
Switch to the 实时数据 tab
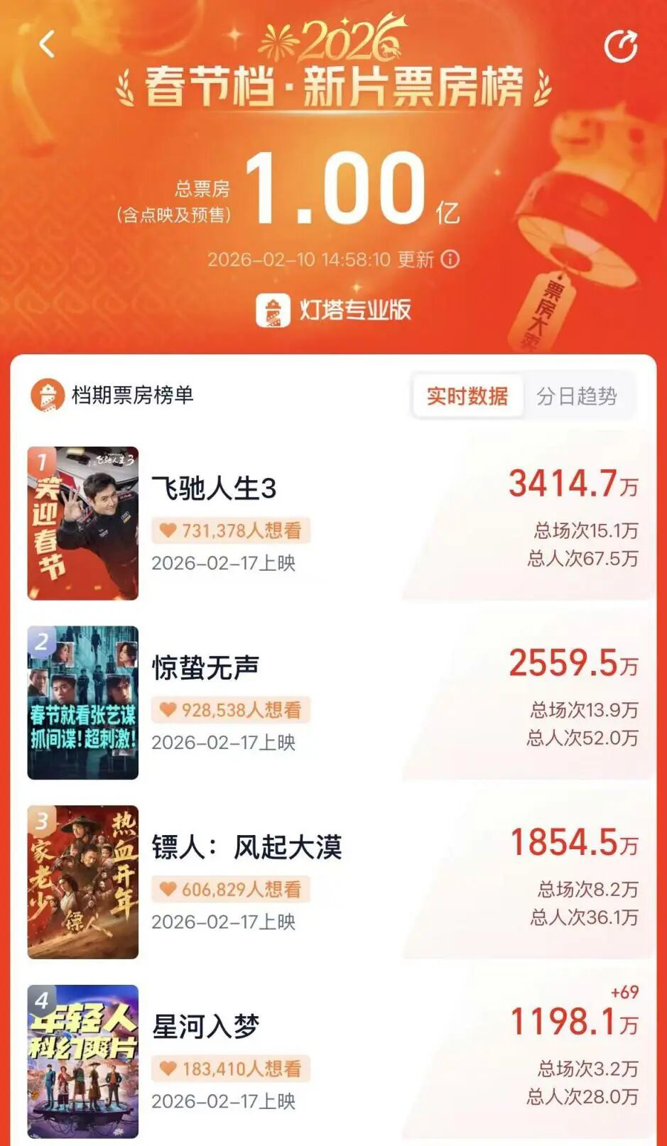click(x=467, y=395)
